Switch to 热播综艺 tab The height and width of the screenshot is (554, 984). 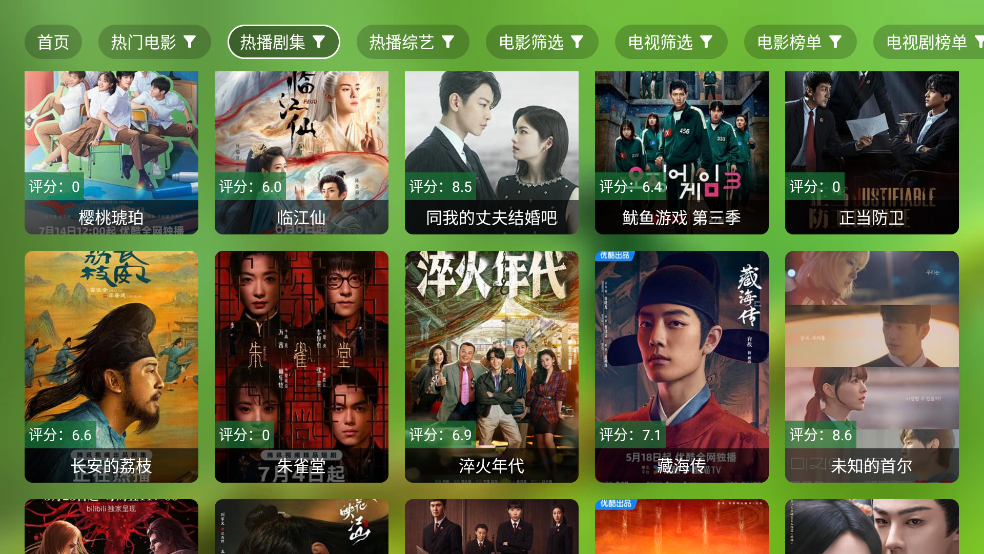pyautogui.click(x=412, y=42)
